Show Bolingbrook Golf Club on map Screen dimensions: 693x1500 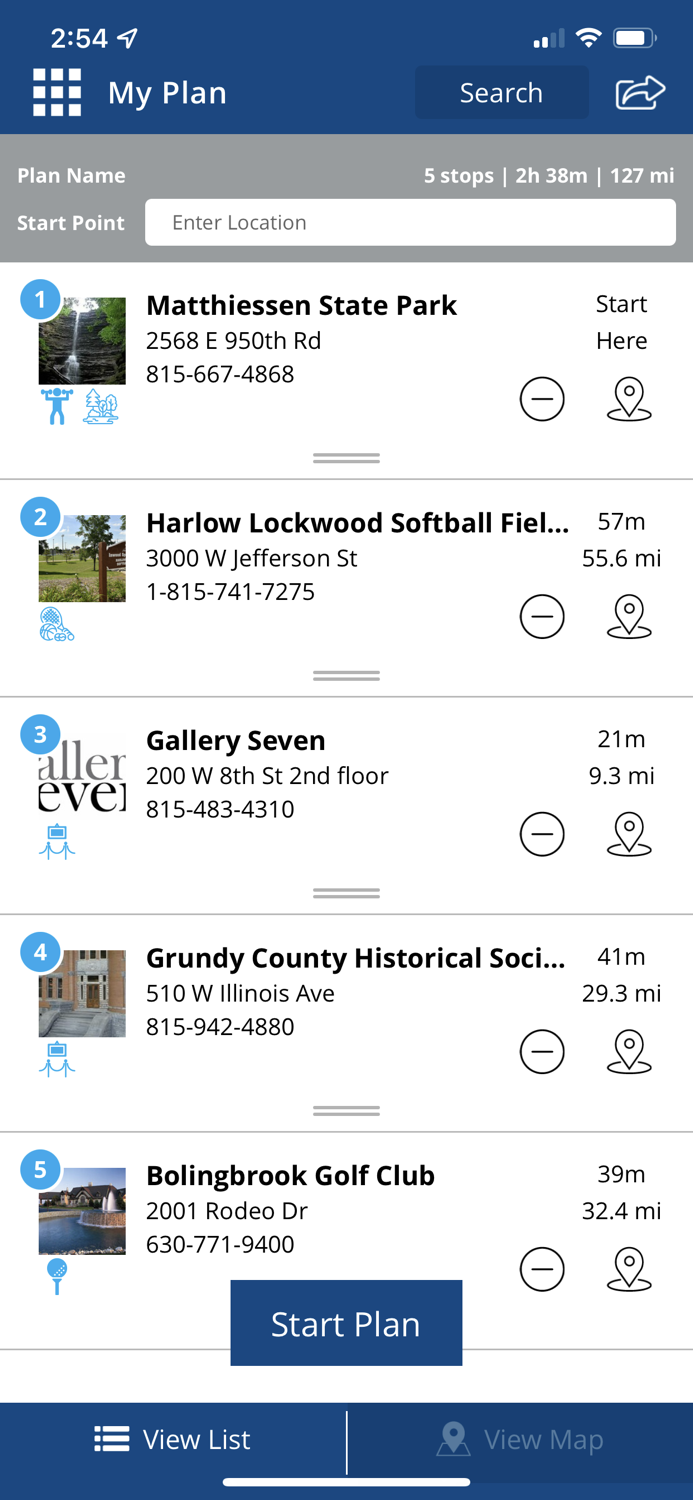tap(629, 1270)
